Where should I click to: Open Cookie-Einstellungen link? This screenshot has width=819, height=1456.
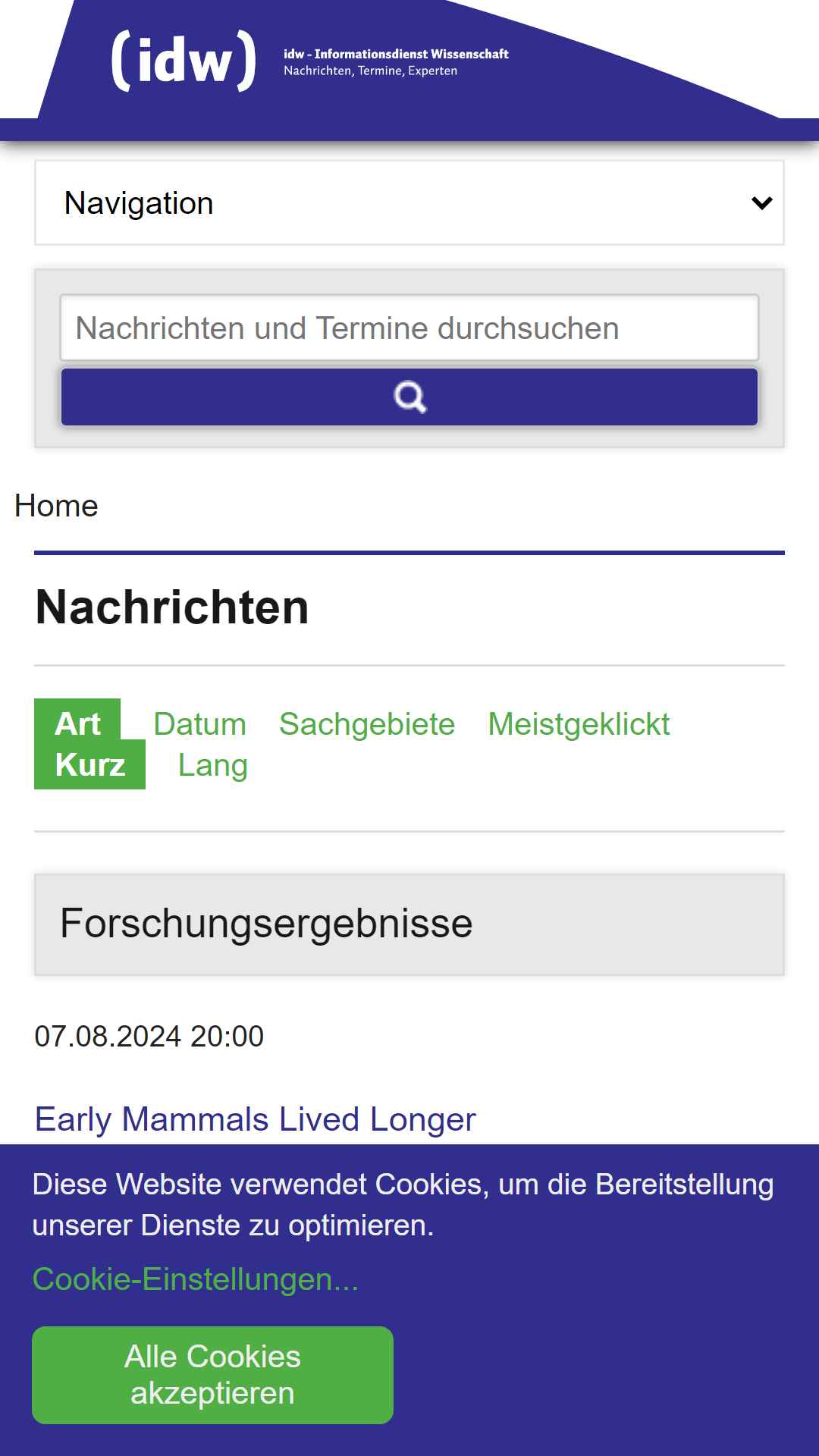[x=196, y=1279]
